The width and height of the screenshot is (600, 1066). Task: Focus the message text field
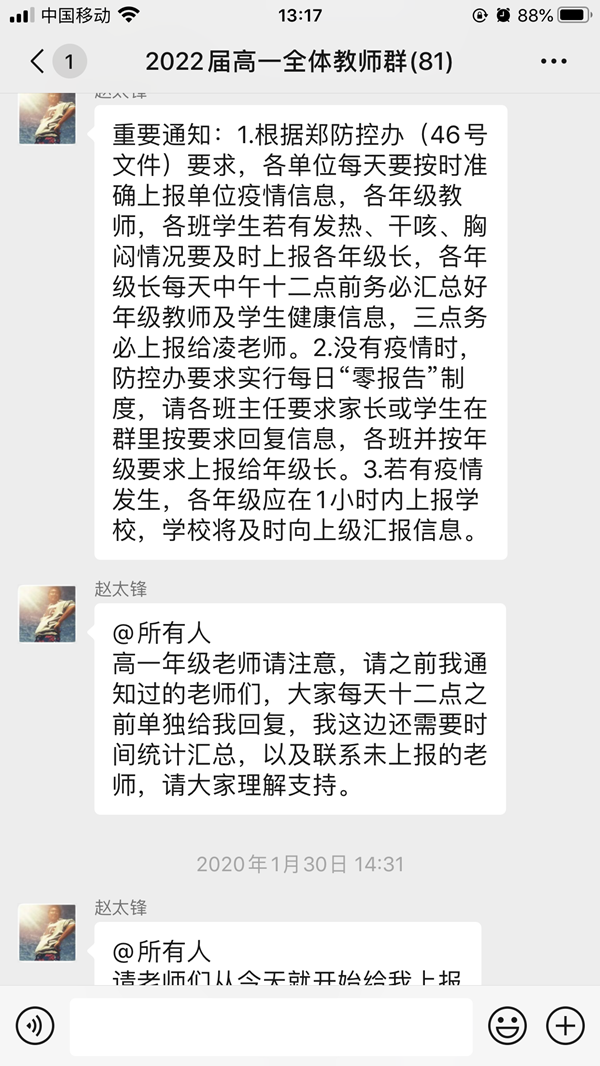270,1025
